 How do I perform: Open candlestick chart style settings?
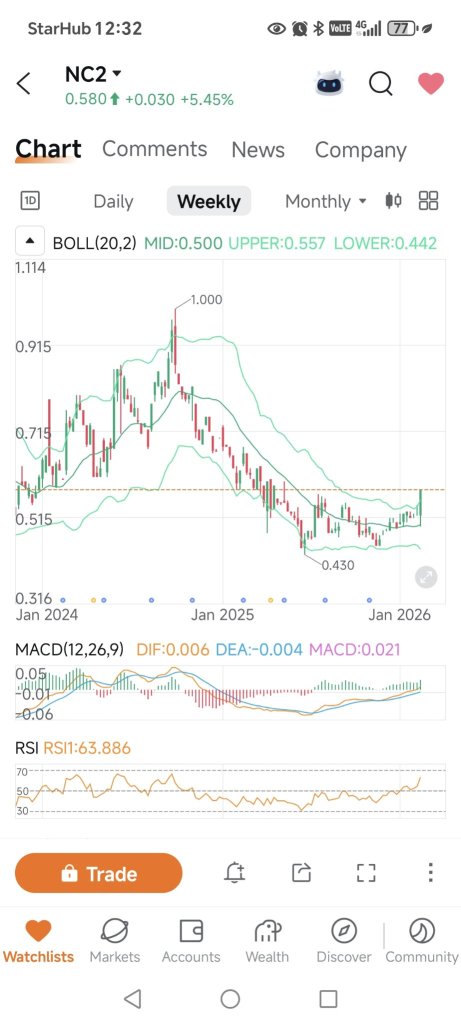[x=393, y=200]
